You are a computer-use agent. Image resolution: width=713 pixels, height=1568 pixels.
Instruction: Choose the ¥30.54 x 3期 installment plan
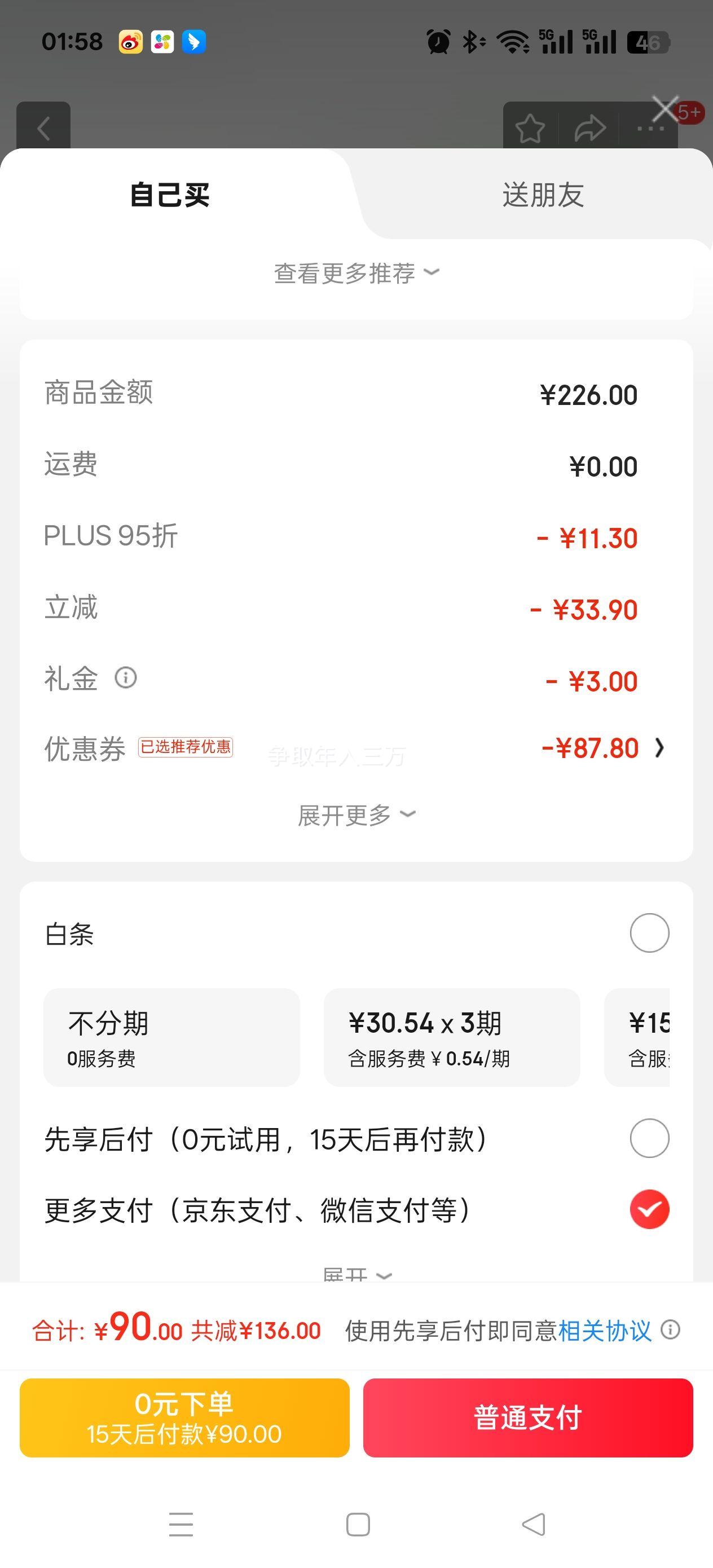click(451, 1038)
